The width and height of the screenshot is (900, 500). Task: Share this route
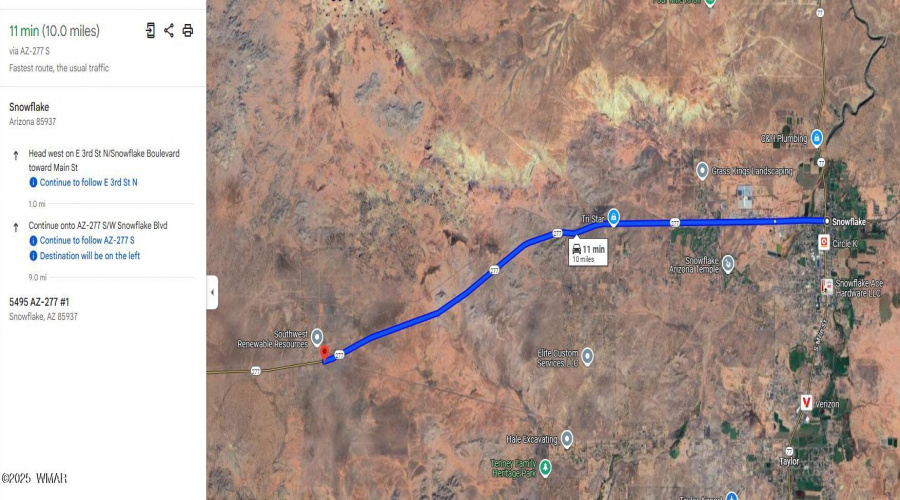[169, 30]
